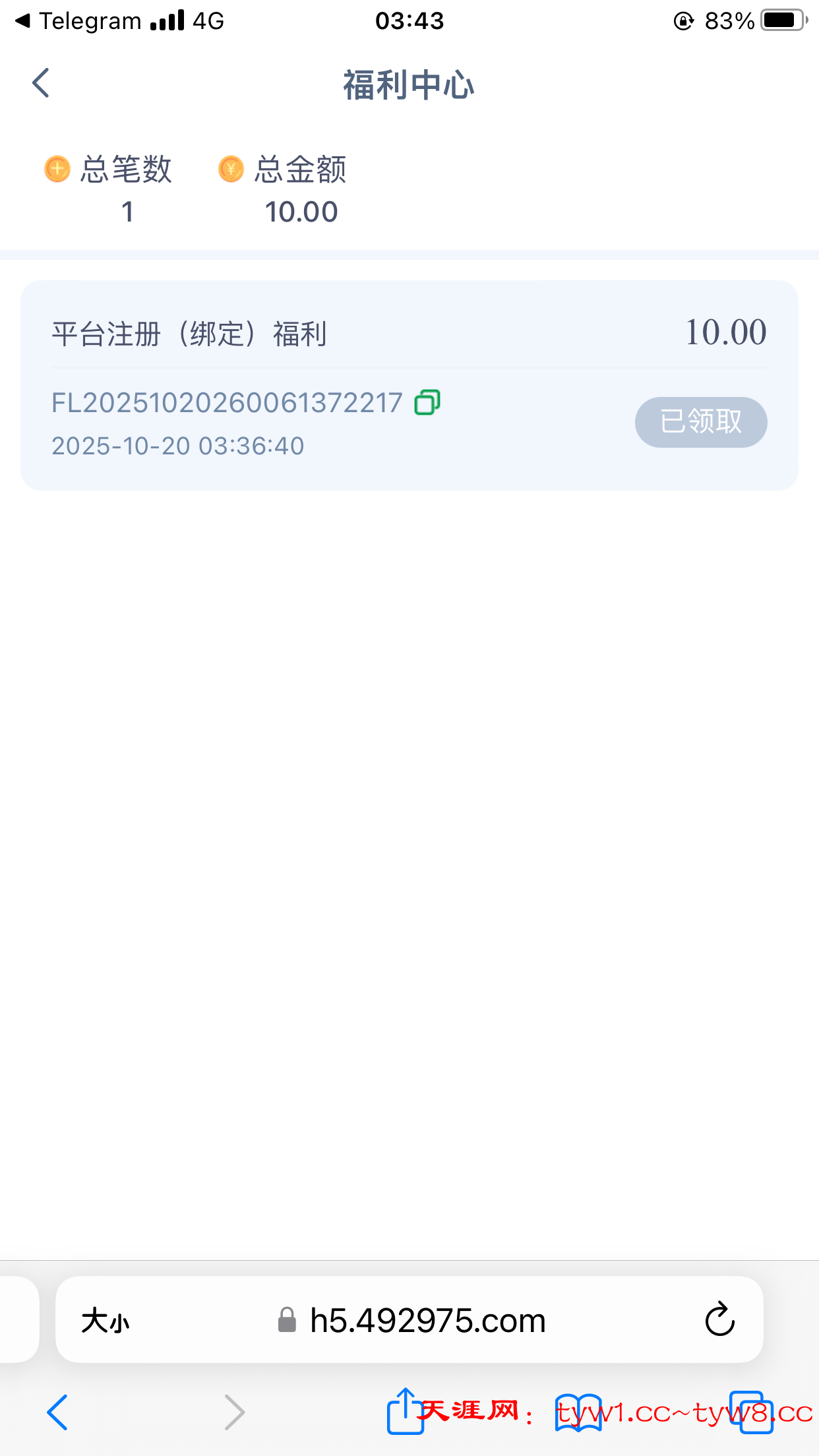
Task: Go back from the 福利中心 page
Action: [x=41, y=84]
